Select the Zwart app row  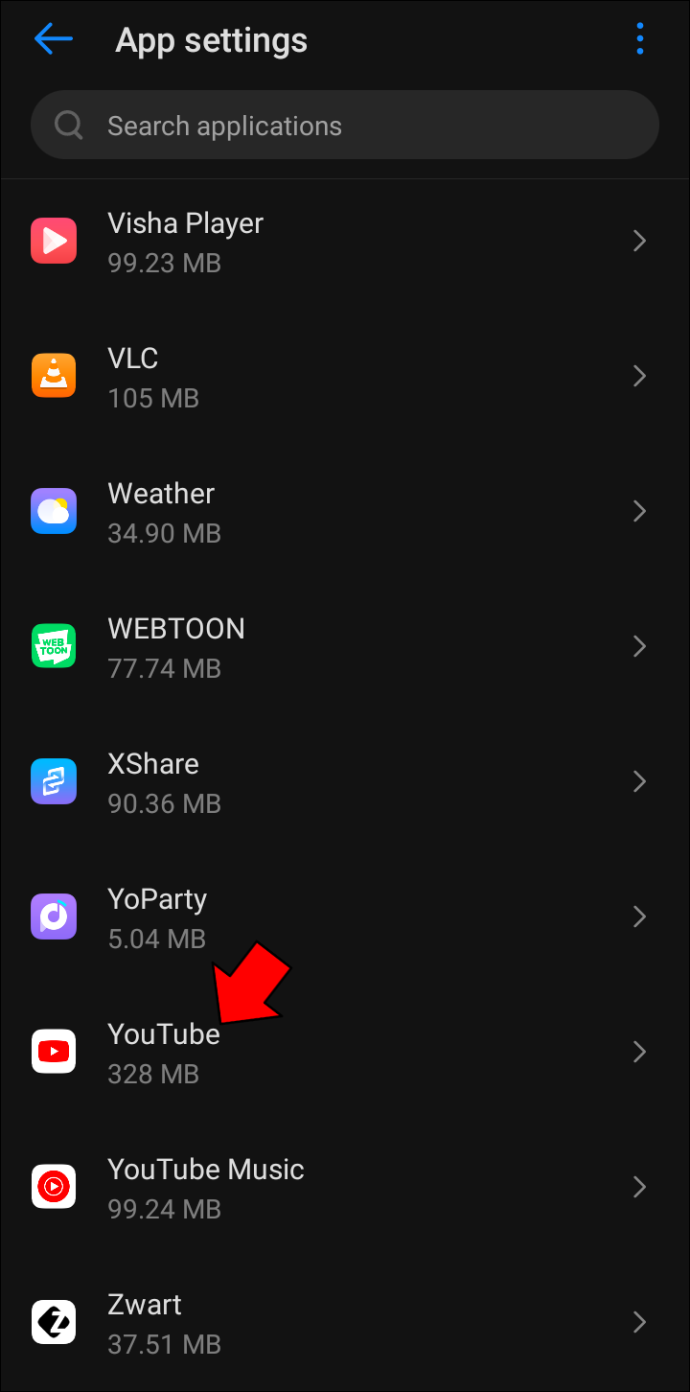point(345,1322)
